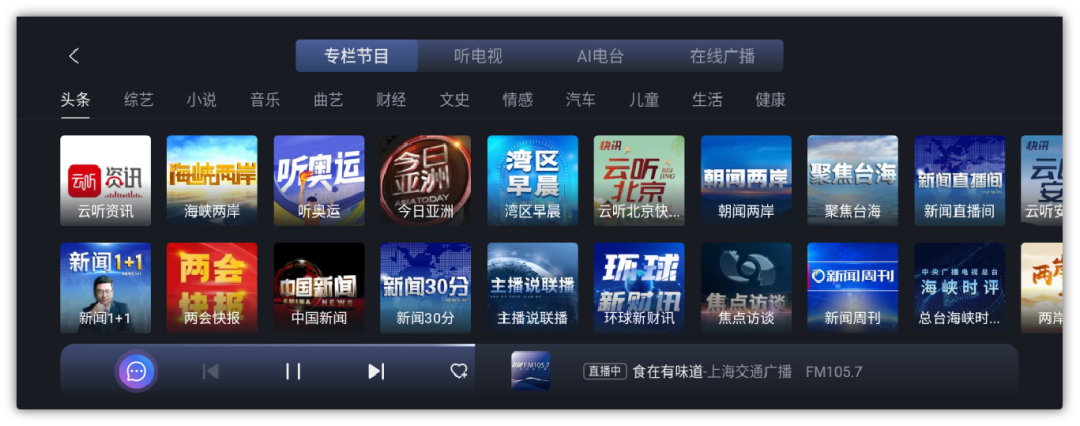
Task: Open the 在线广播 tab
Action: pyautogui.click(x=722, y=56)
